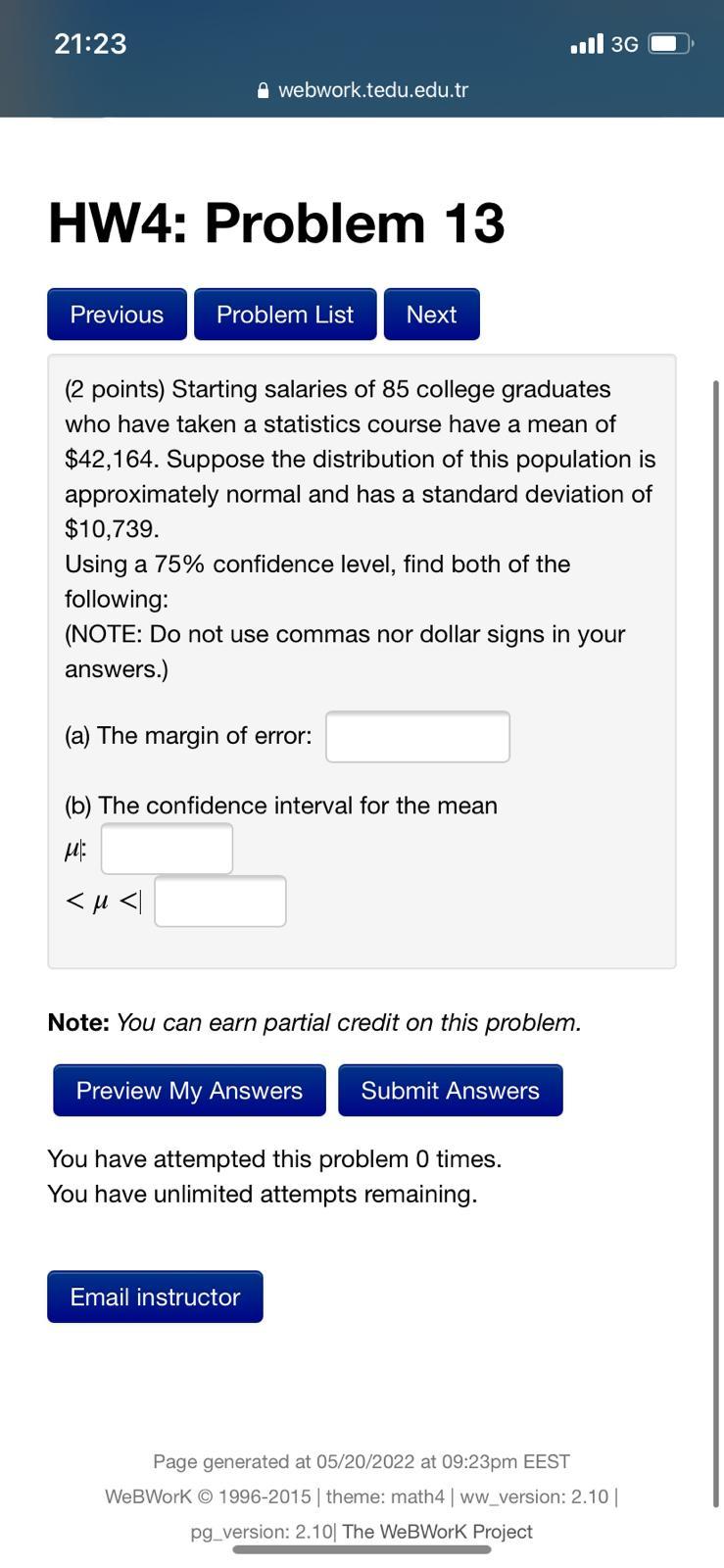Click Submit Answers
This screenshot has width=724, height=1568.
[x=450, y=1090]
